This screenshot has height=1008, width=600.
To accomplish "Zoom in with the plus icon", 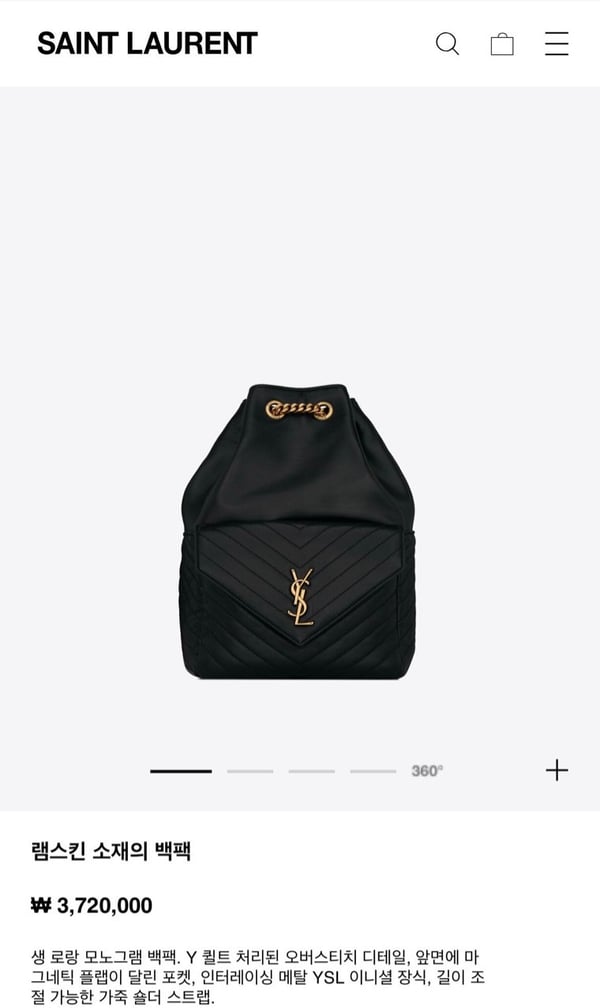I will 557,770.
